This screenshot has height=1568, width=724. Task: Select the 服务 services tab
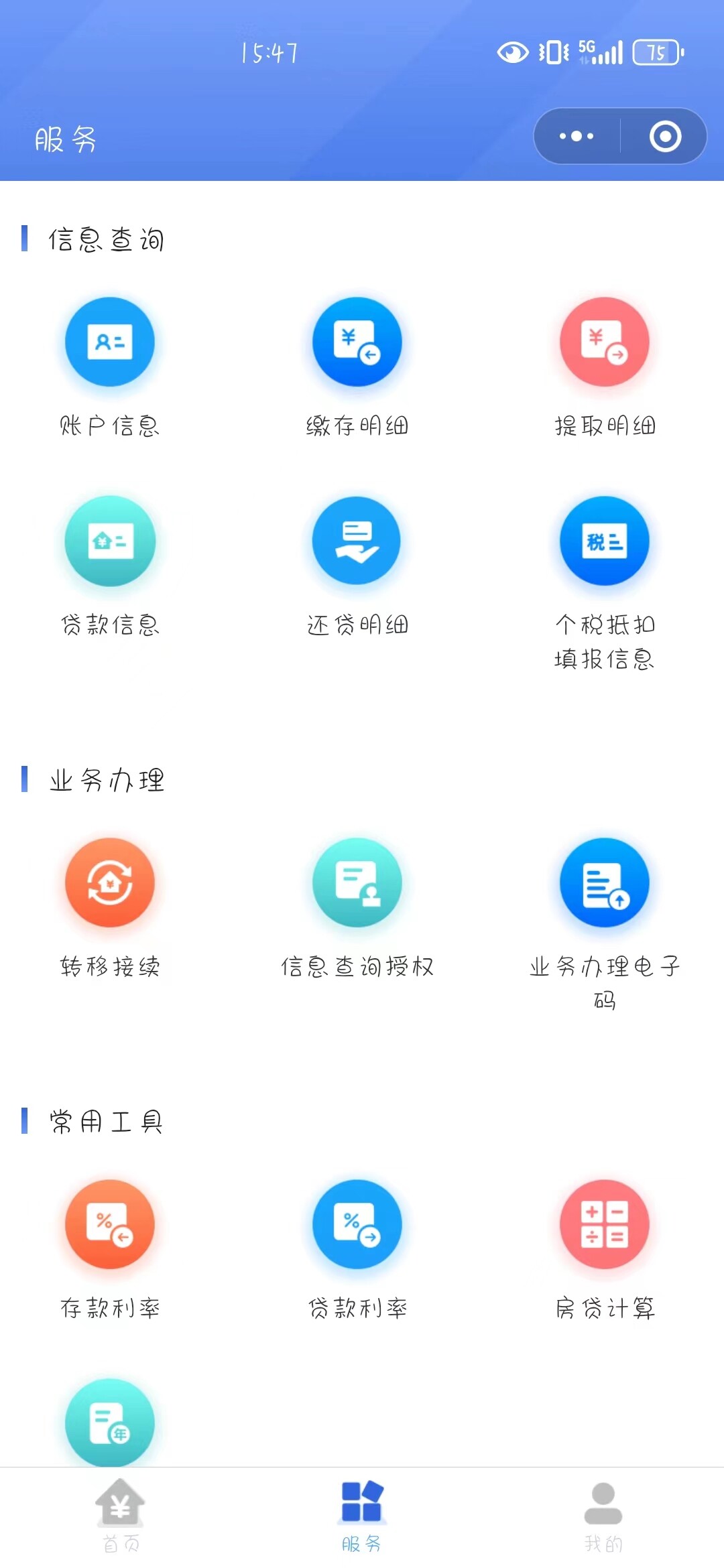pyautogui.click(x=362, y=1516)
